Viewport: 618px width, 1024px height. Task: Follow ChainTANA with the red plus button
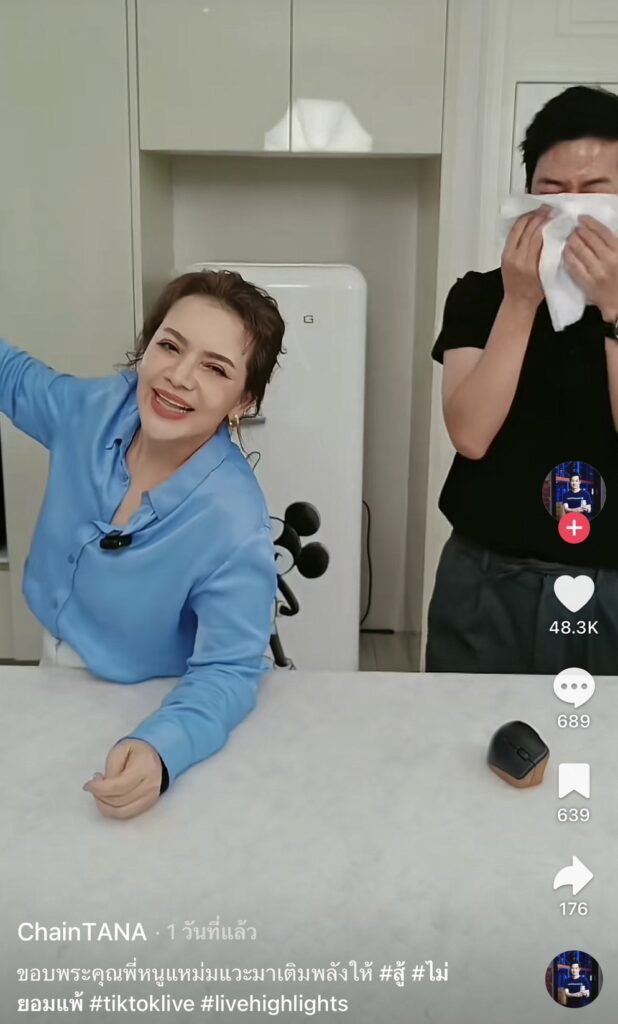[573, 528]
